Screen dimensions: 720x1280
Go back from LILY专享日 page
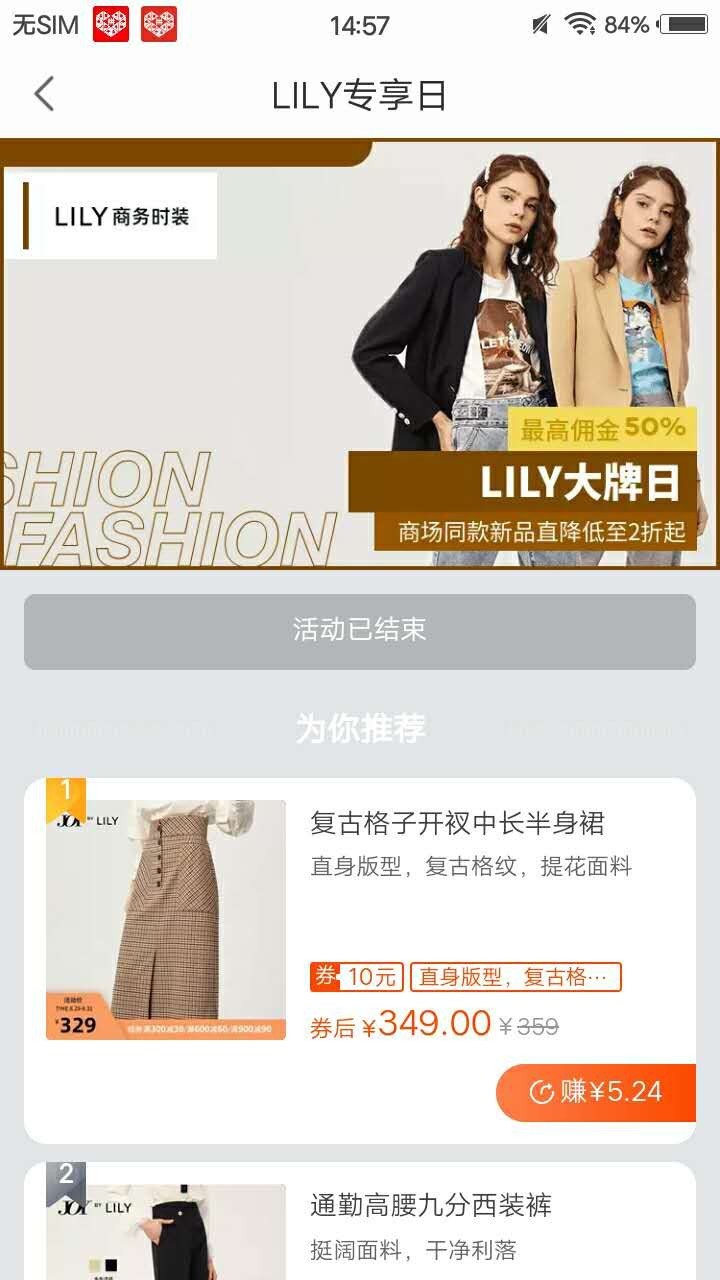(x=44, y=94)
